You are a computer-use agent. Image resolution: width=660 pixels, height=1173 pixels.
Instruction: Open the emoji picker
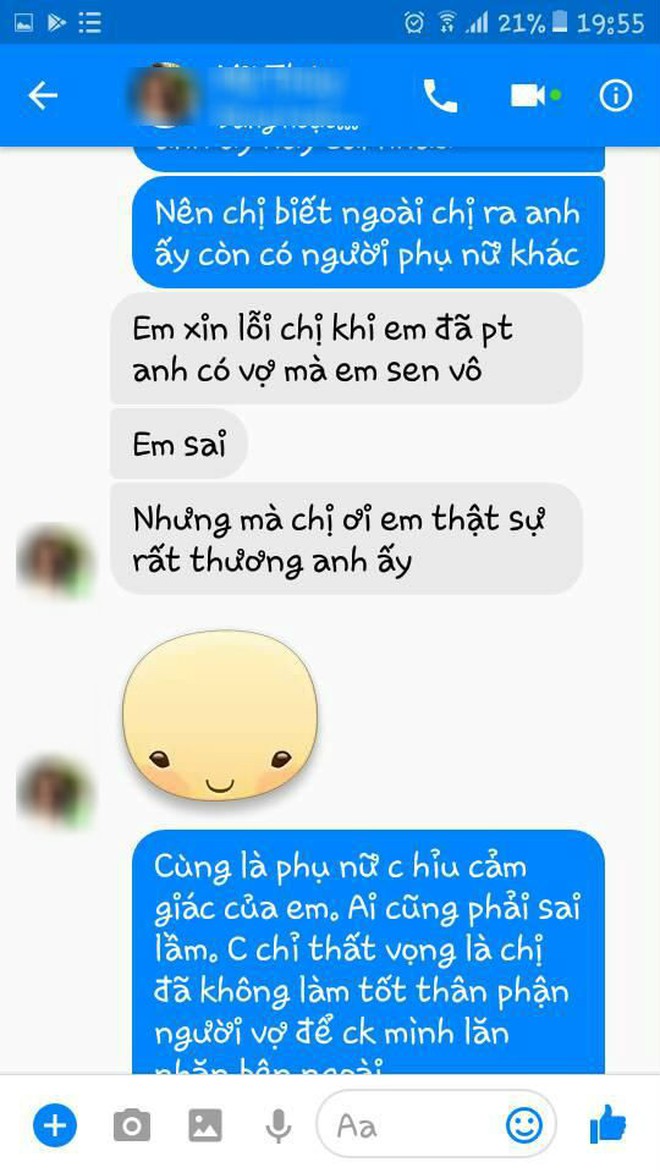coord(523,1128)
